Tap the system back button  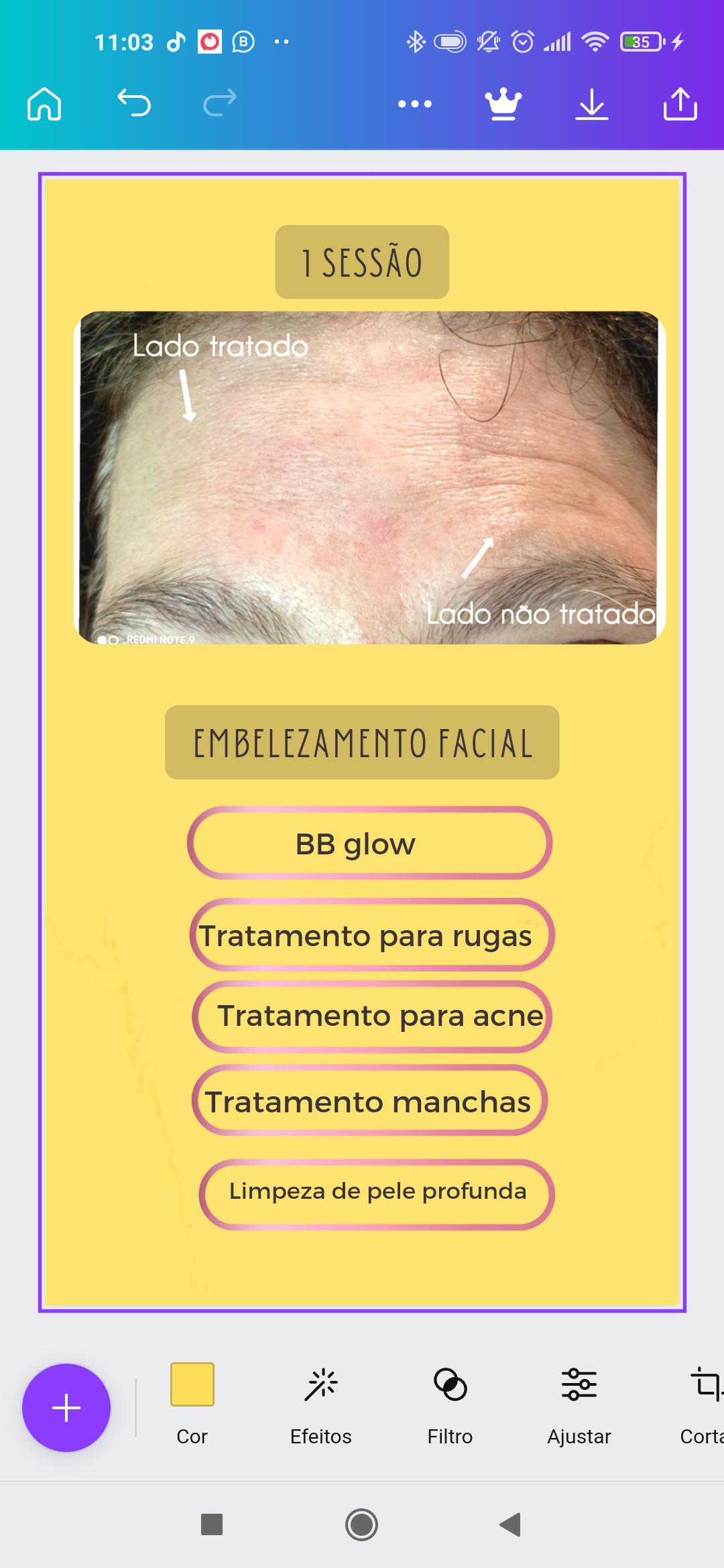511,1524
